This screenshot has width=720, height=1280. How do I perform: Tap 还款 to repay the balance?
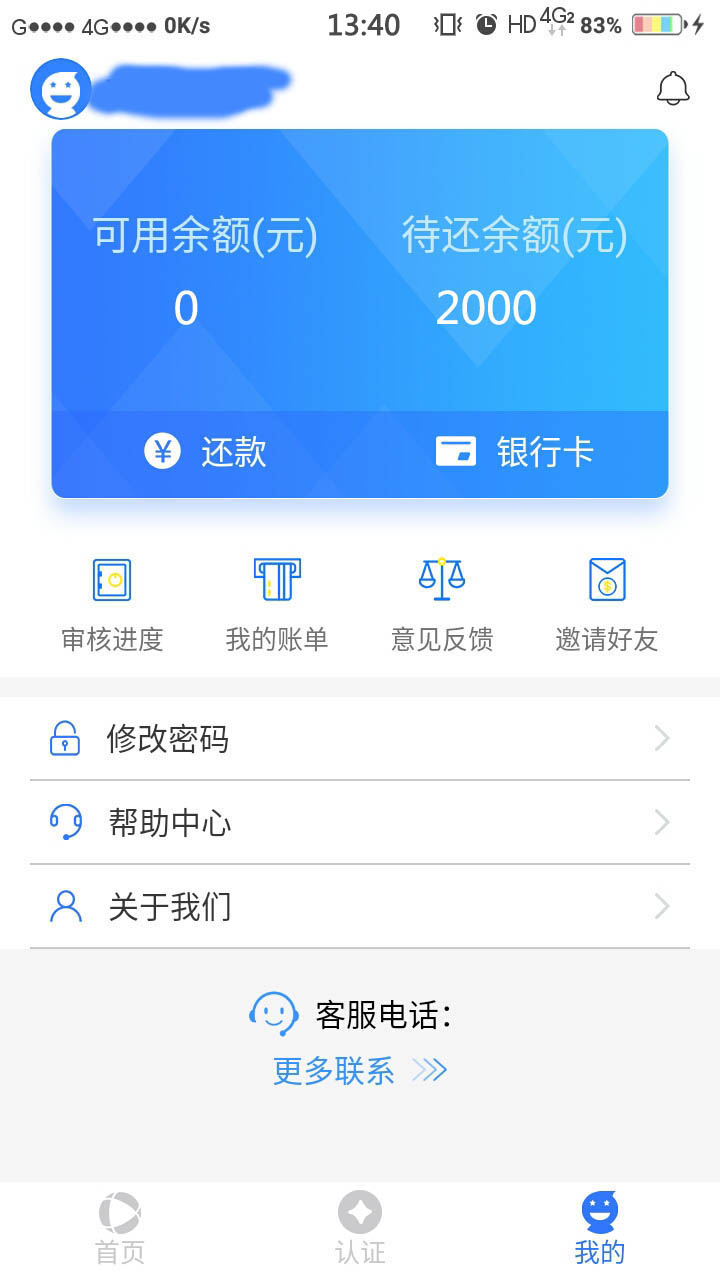[x=205, y=452]
